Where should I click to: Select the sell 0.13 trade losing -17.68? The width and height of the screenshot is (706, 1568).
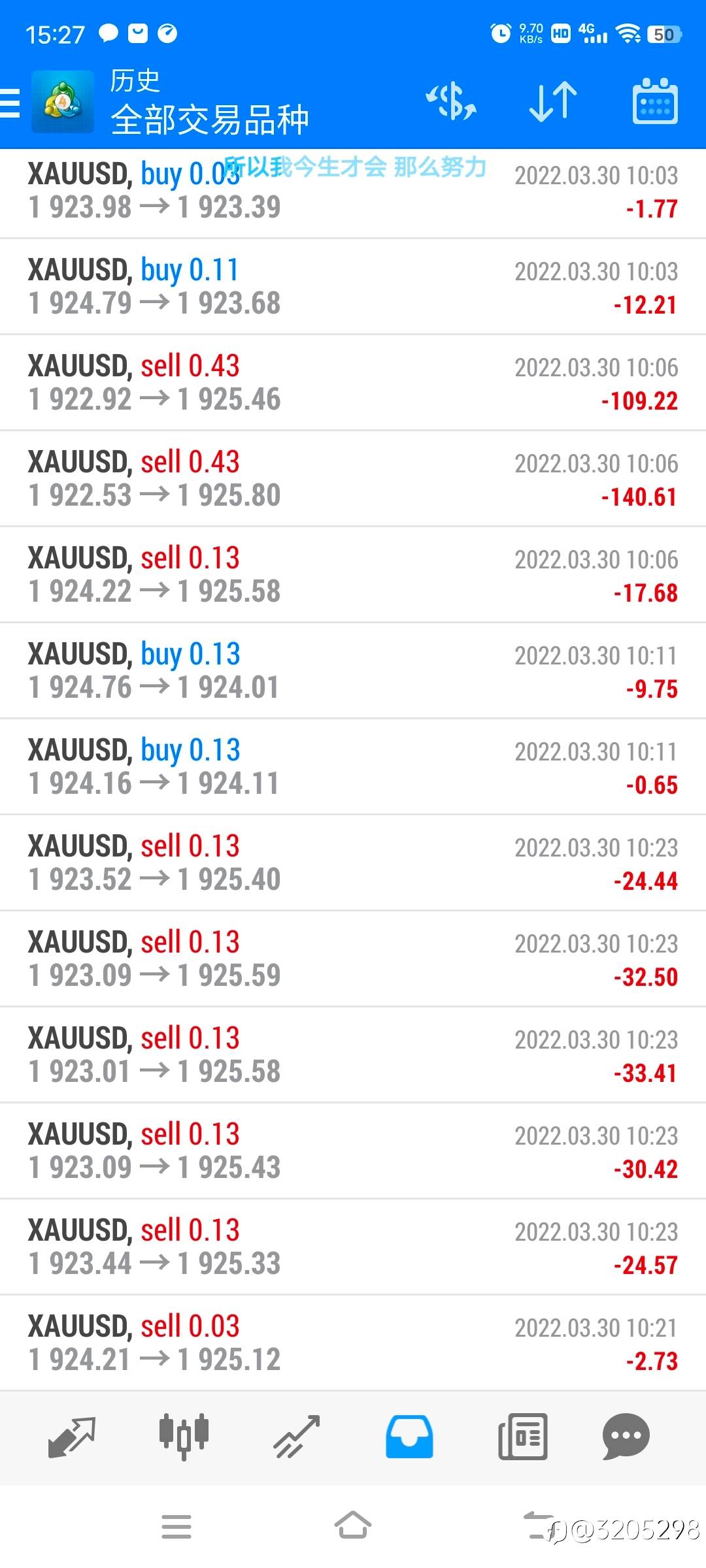353,575
